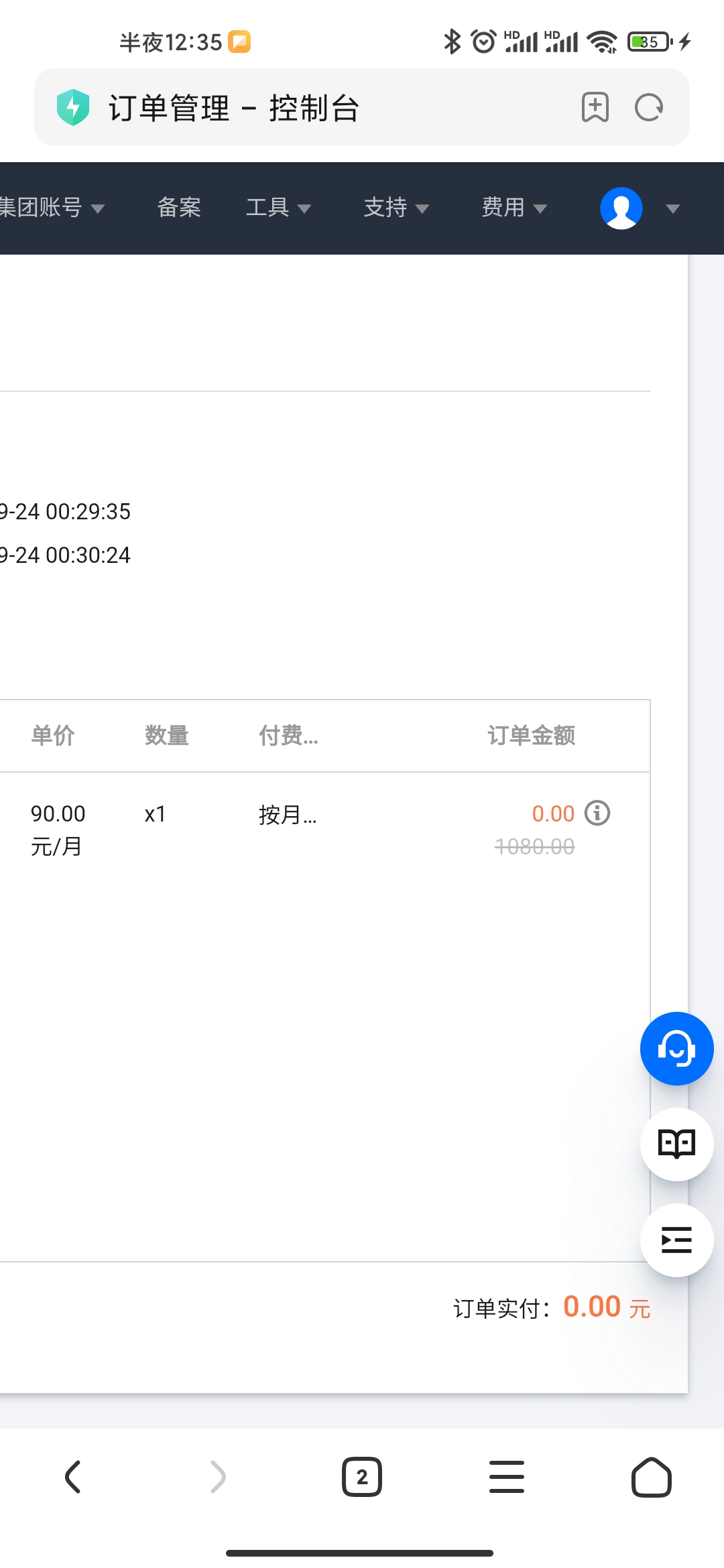This screenshot has height=1568, width=724.
Task: Expand the 工具 menu
Action: (278, 208)
